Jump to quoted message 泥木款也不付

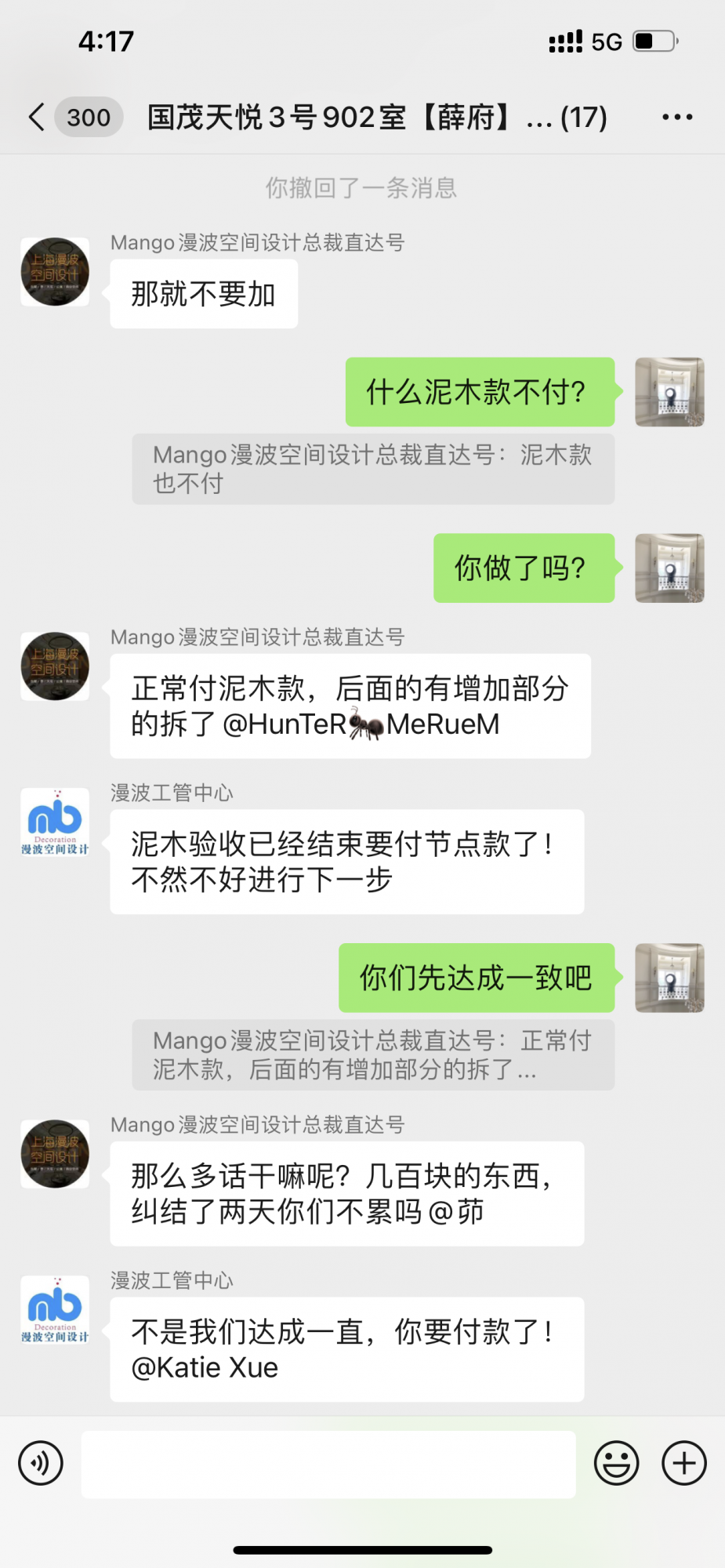[373, 469]
